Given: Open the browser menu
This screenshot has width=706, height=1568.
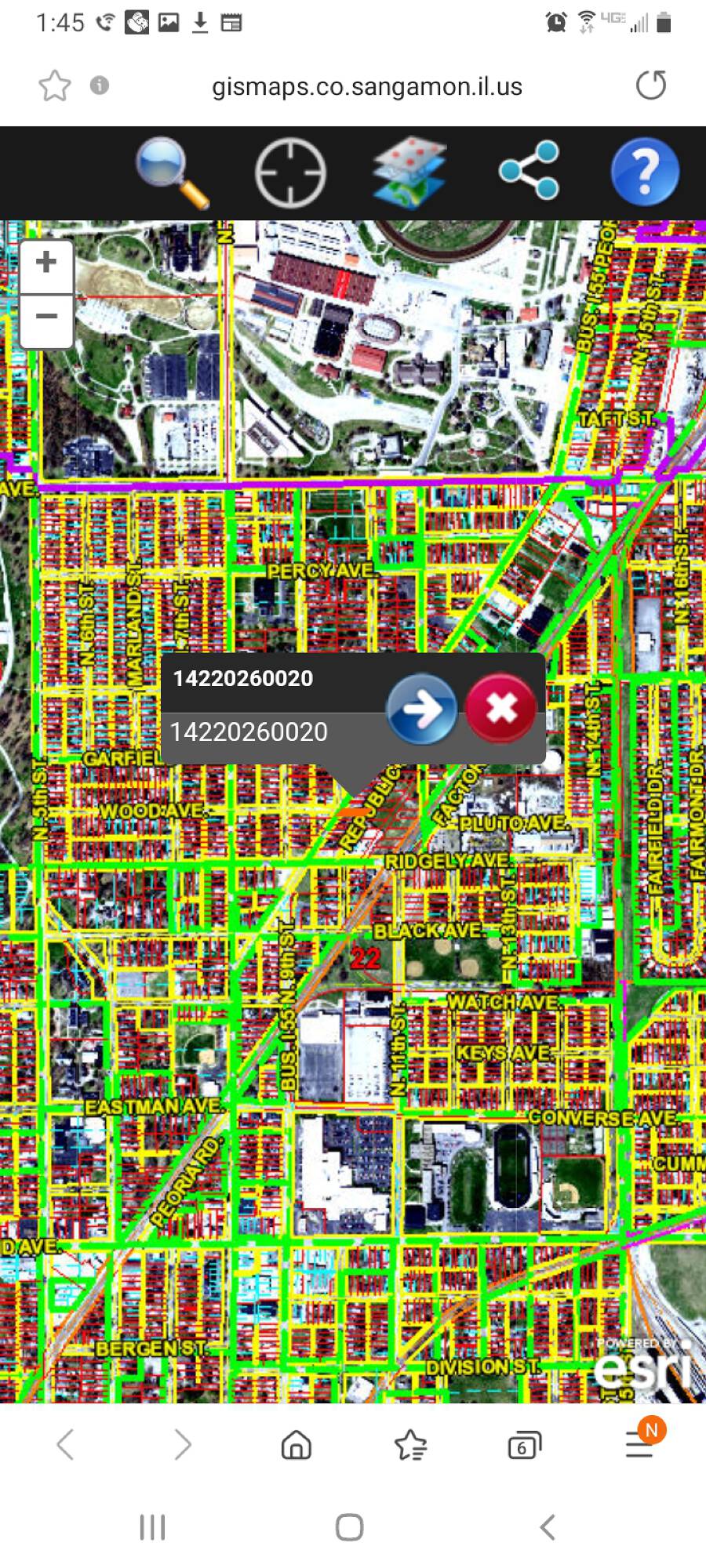Looking at the screenshot, I should (x=639, y=1443).
